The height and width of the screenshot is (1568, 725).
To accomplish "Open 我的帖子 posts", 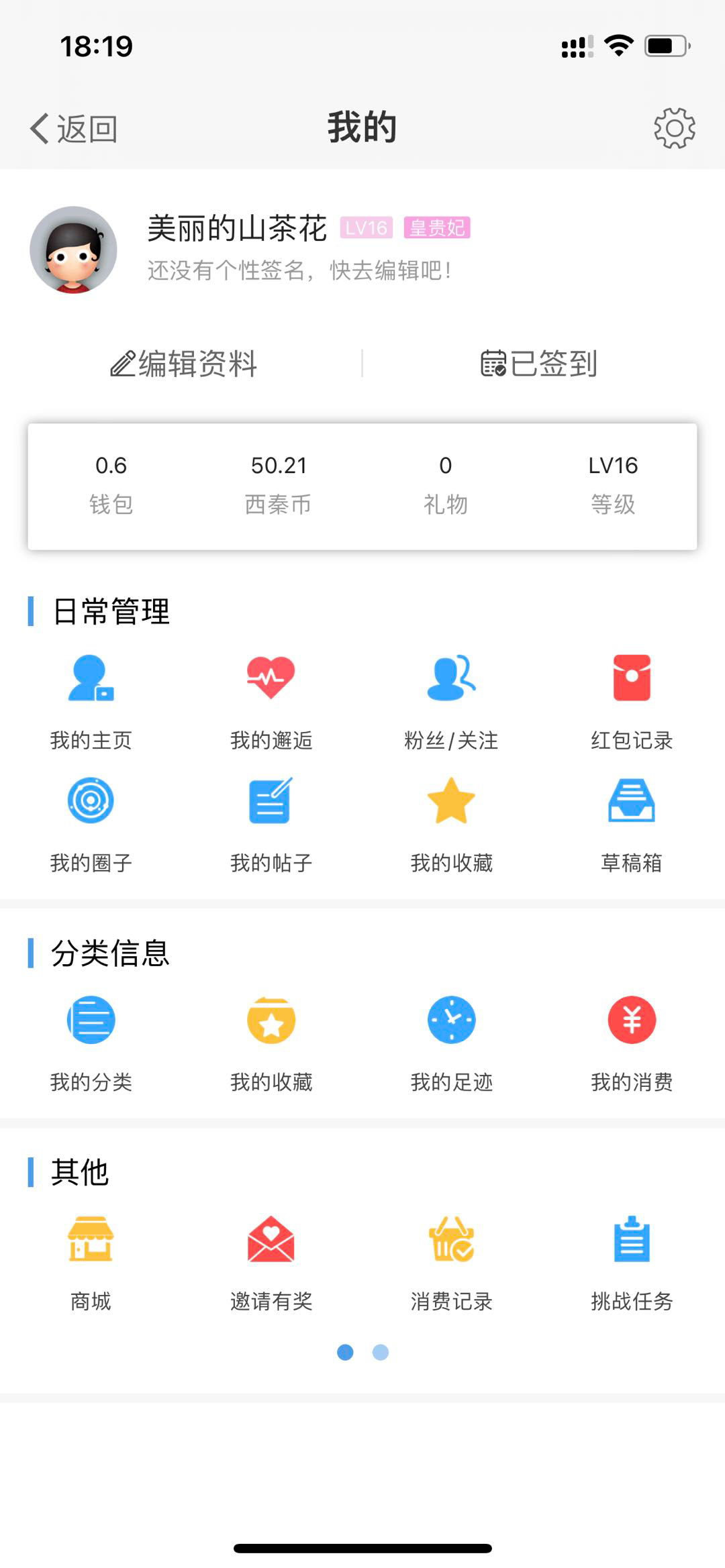I will click(271, 823).
